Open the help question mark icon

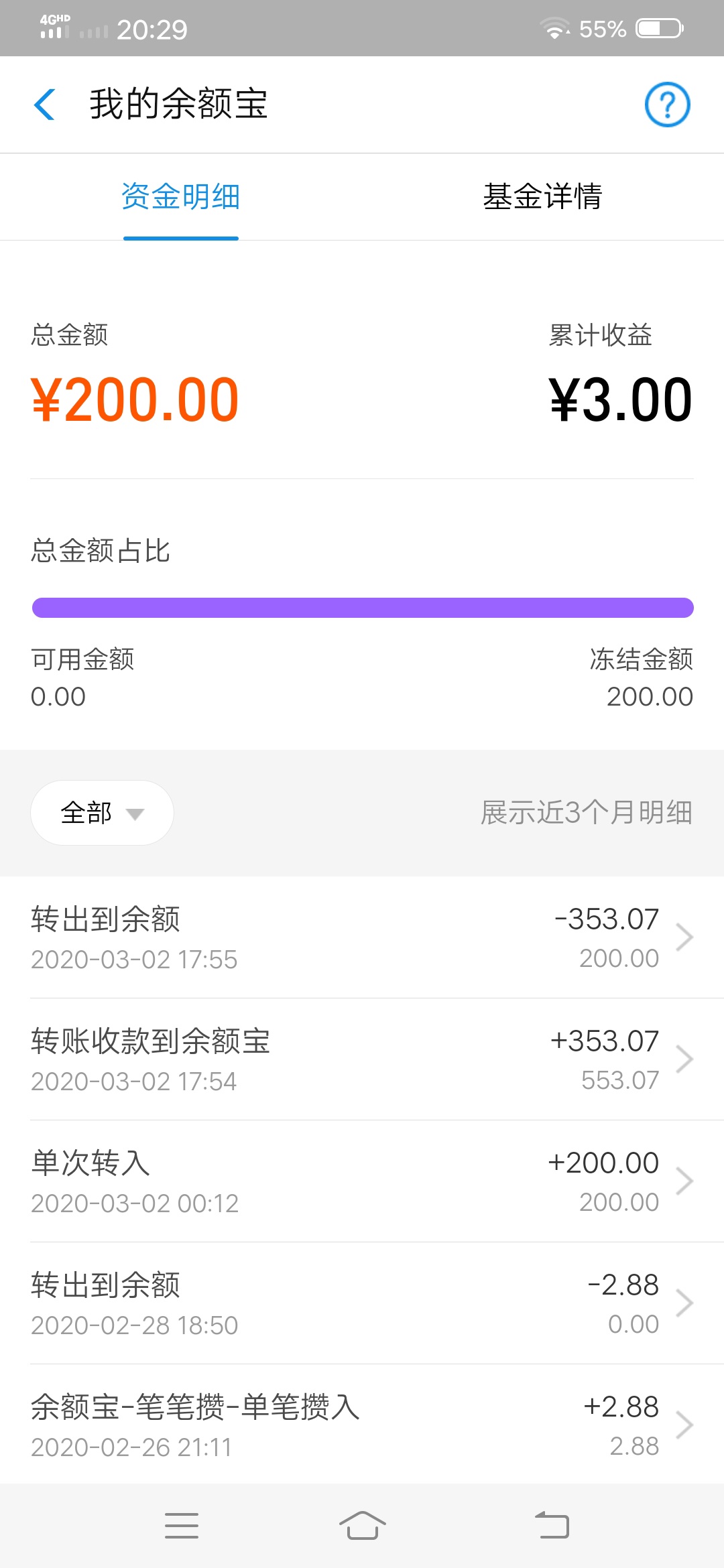(x=667, y=105)
